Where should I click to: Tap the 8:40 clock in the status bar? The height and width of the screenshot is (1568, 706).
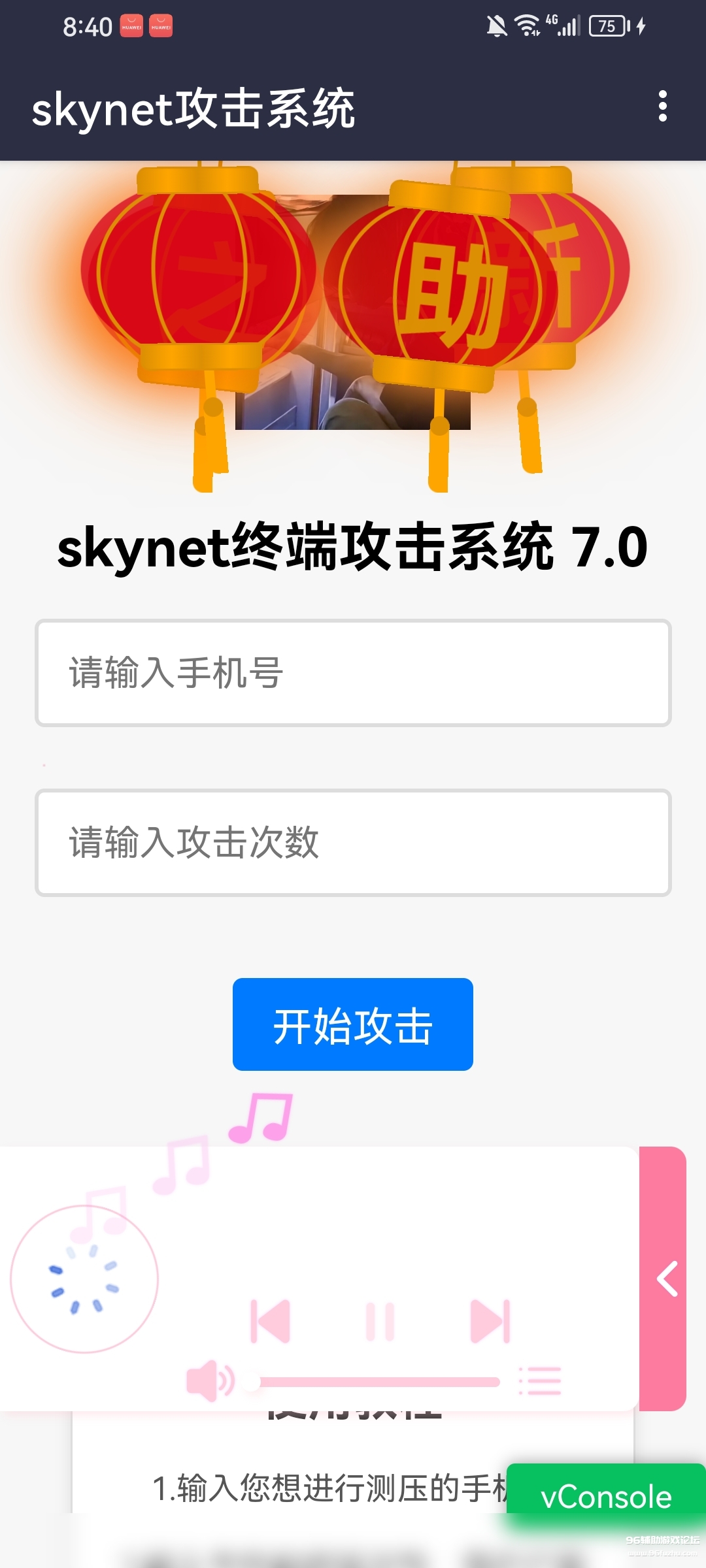pyautogui.click(x=88, y=25)
